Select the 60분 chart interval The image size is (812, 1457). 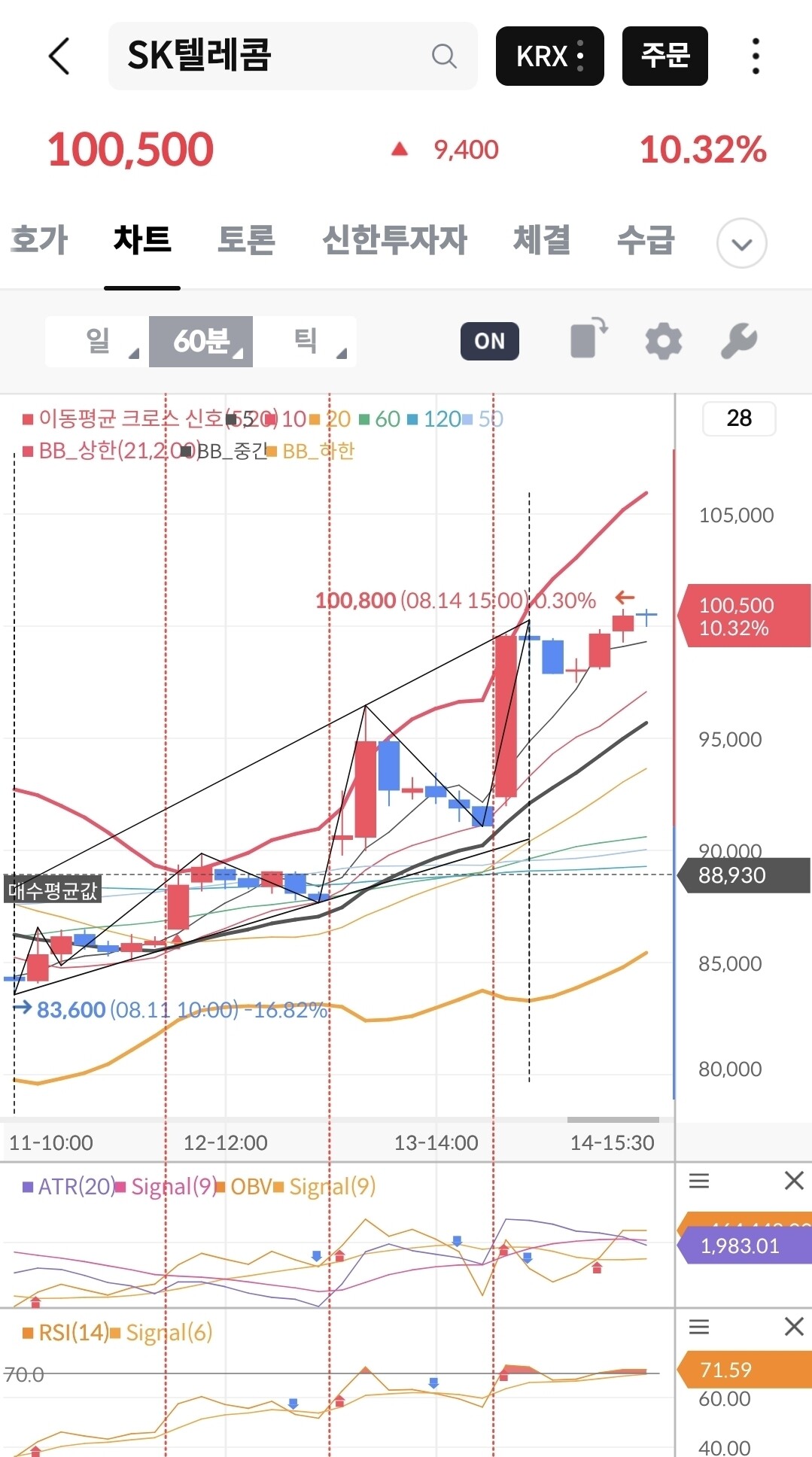[x=201, y=342]
